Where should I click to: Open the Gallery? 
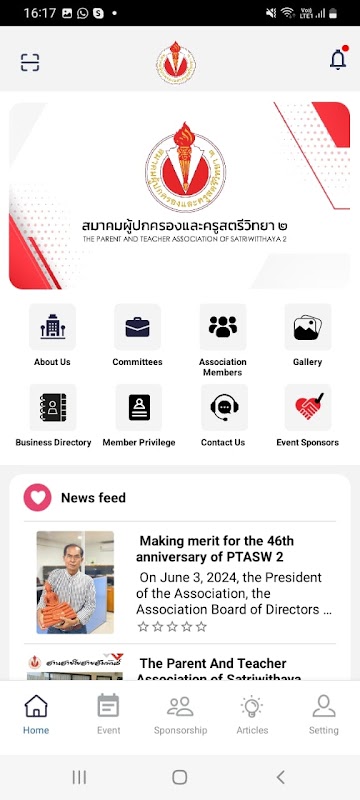pos(307,335)
